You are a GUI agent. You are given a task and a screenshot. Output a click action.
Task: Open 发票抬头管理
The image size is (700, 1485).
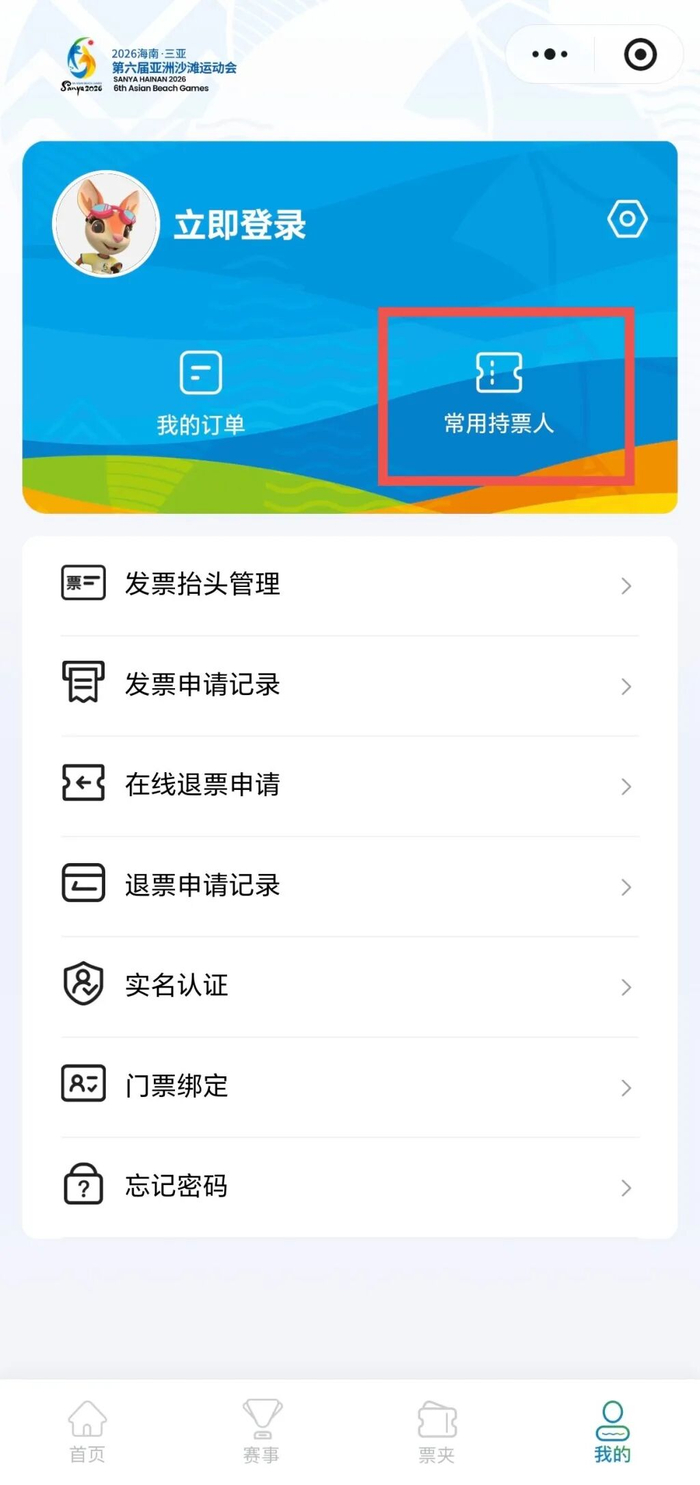click(x=349, y=584)
